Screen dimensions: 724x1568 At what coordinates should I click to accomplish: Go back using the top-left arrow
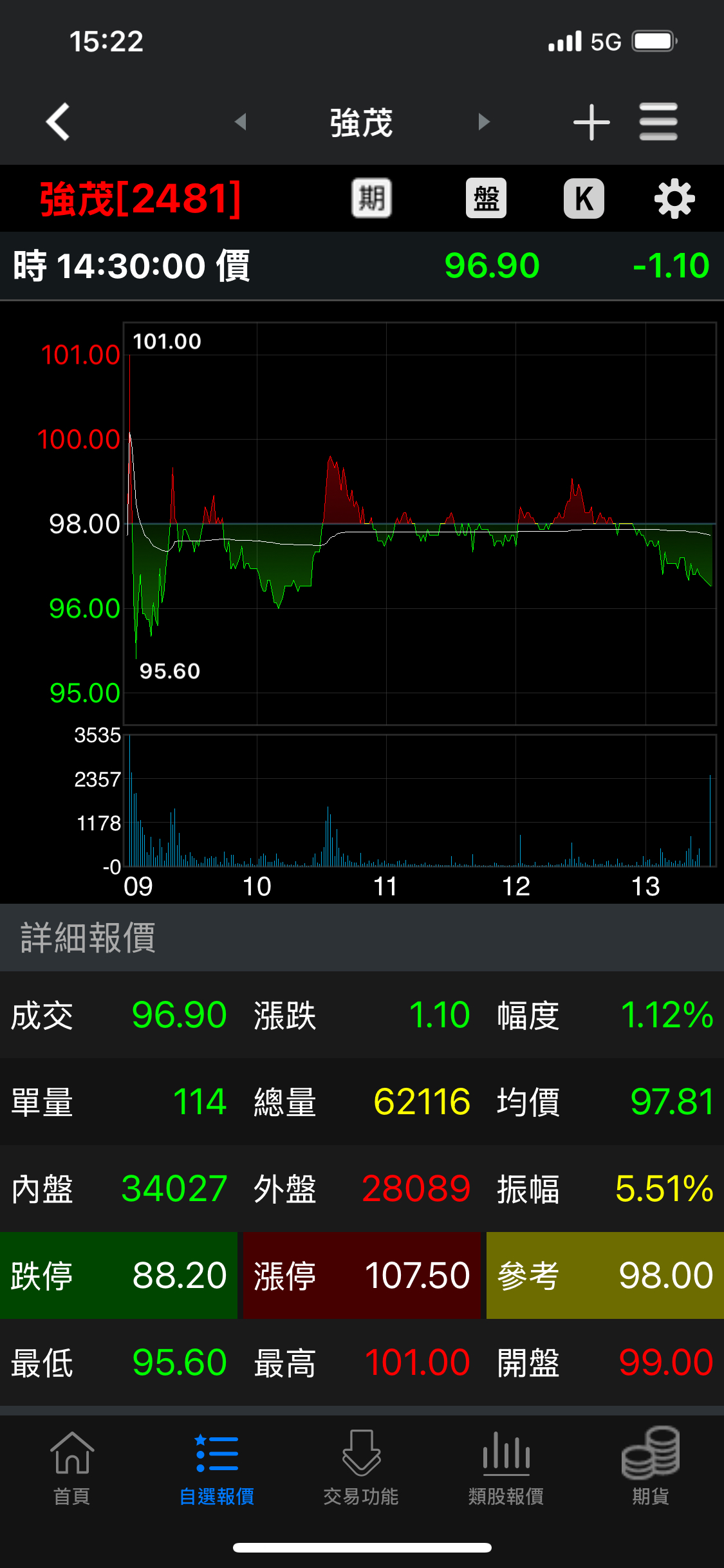[x=58, y=122]
